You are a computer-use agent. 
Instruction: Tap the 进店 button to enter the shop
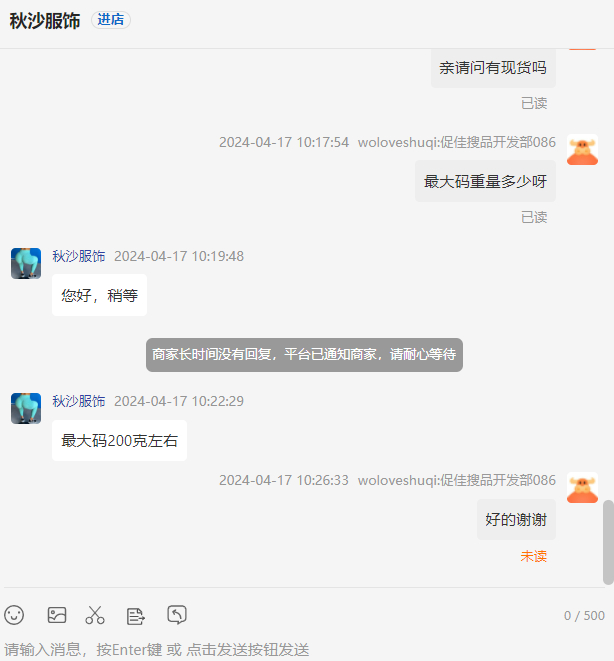110,20
